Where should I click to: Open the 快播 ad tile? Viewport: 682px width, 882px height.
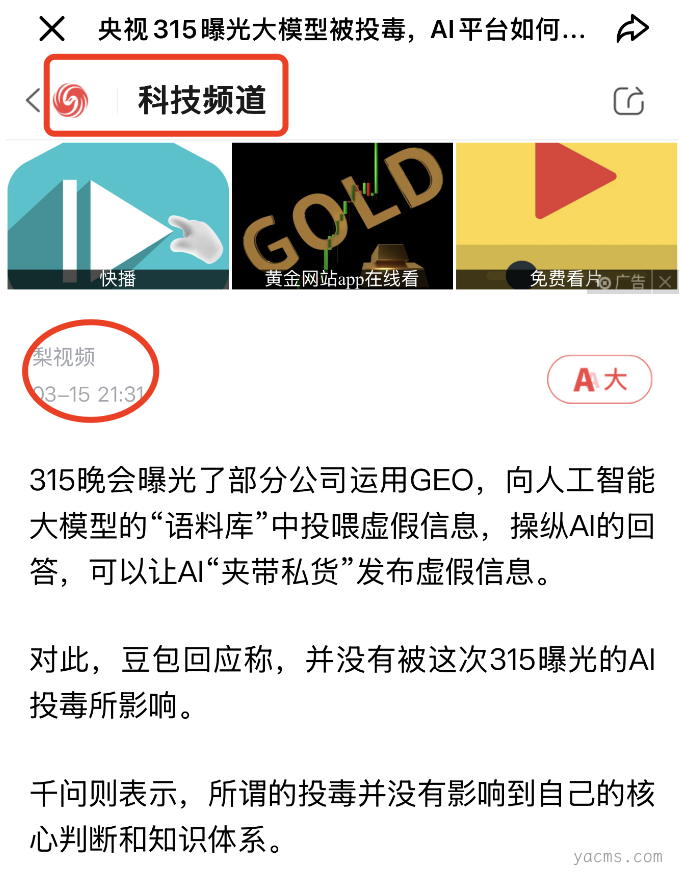click(118, 216)
